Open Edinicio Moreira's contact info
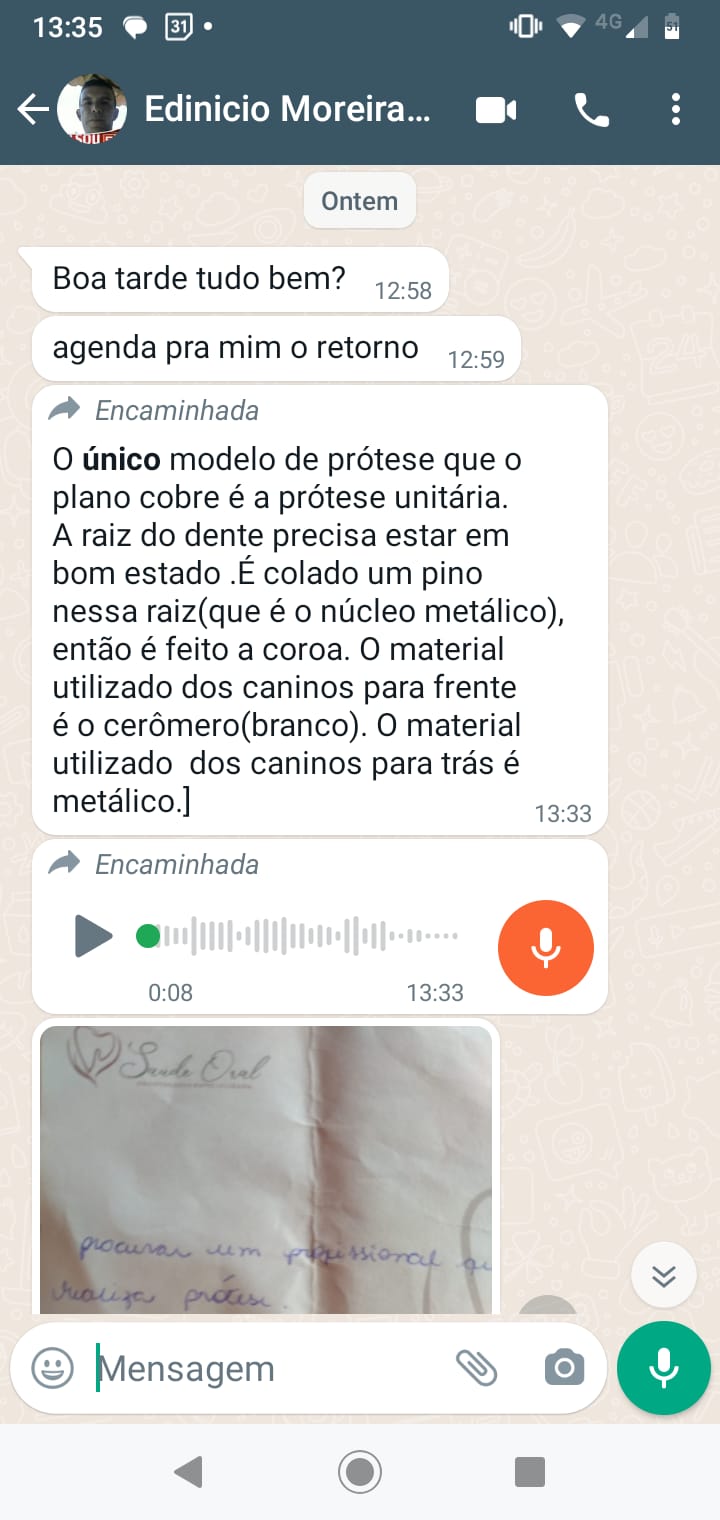This screenshot has height=1520, width=720. [x=287, y=109]
